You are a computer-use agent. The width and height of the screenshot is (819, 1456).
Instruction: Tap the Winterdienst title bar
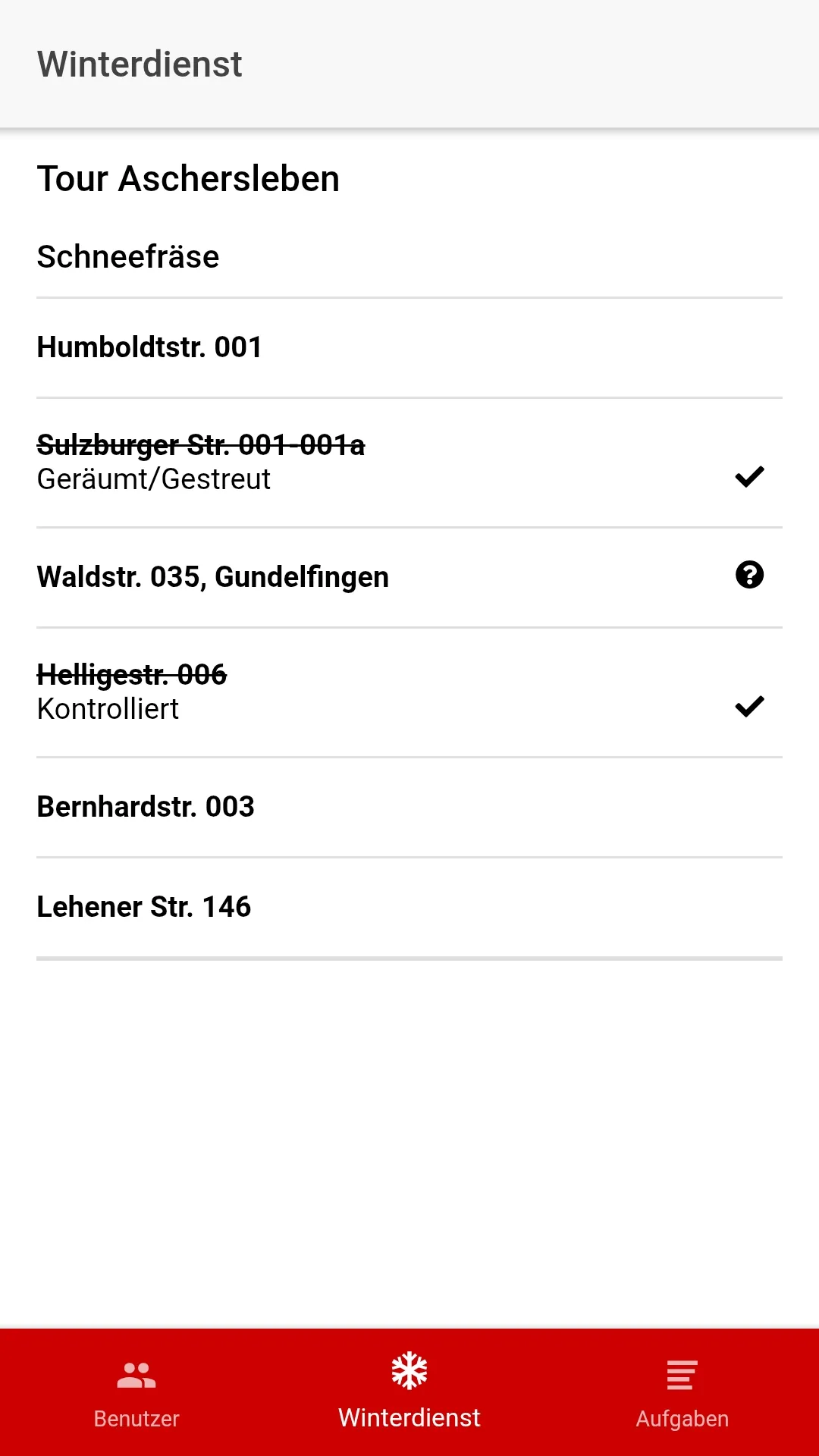click(x=140, y=63)
